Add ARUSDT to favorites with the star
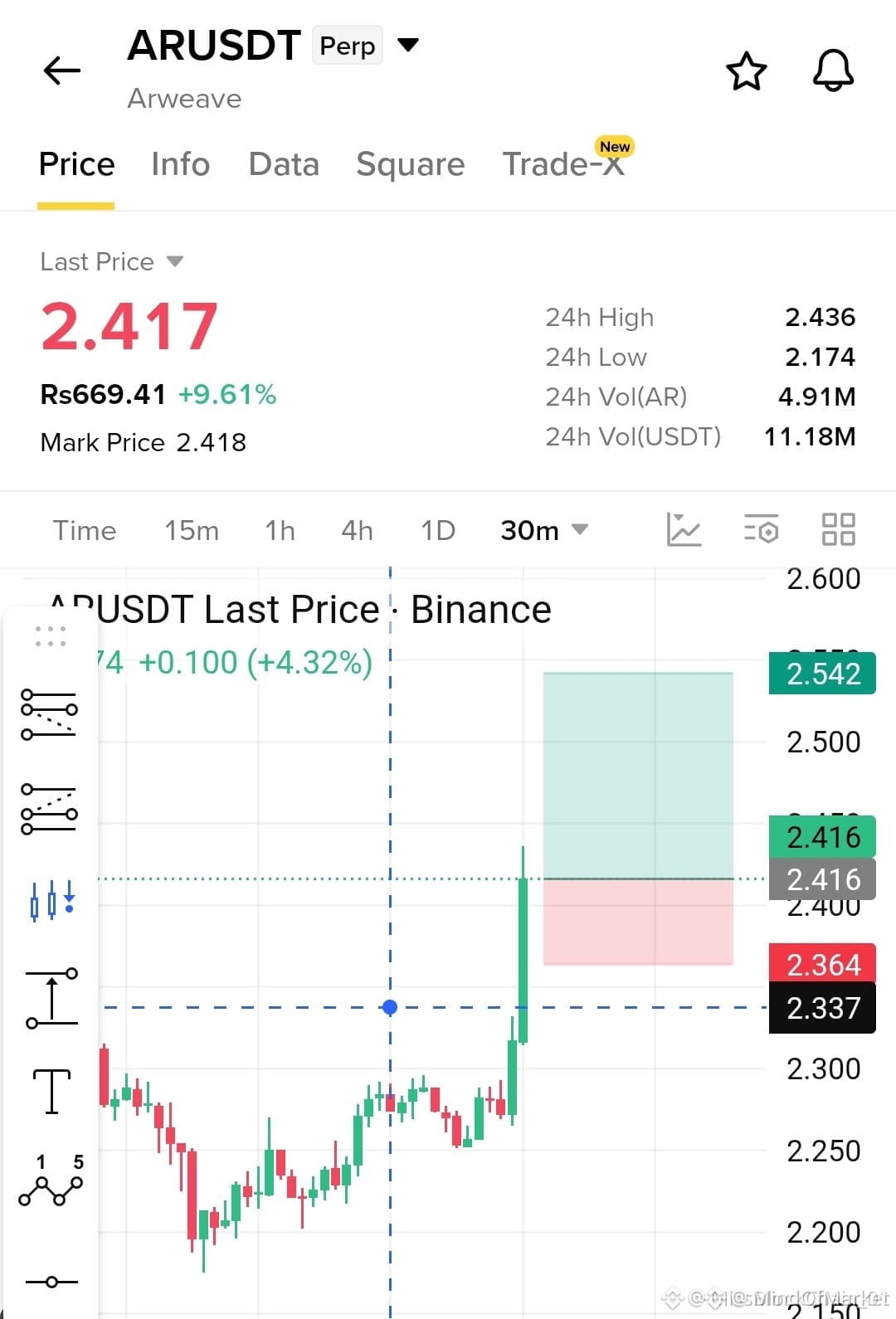Screen dimensions: 896x1319 click(747, 71)
